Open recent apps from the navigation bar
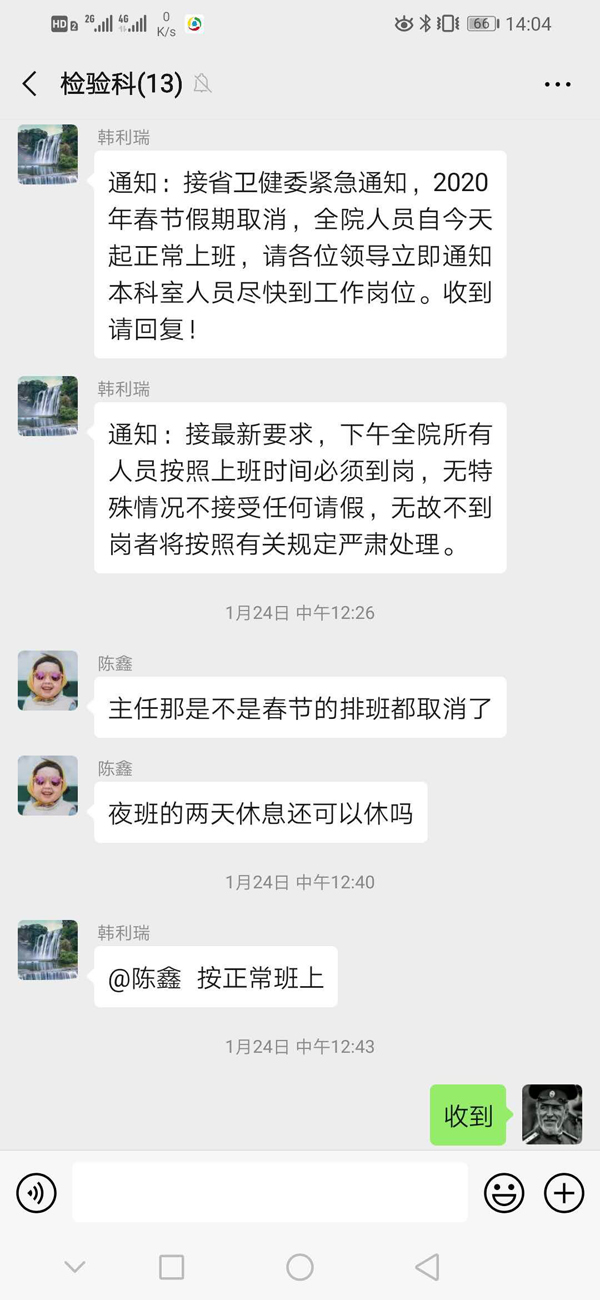Screen dimensions: 600x1300 (x=172, y=1267)
